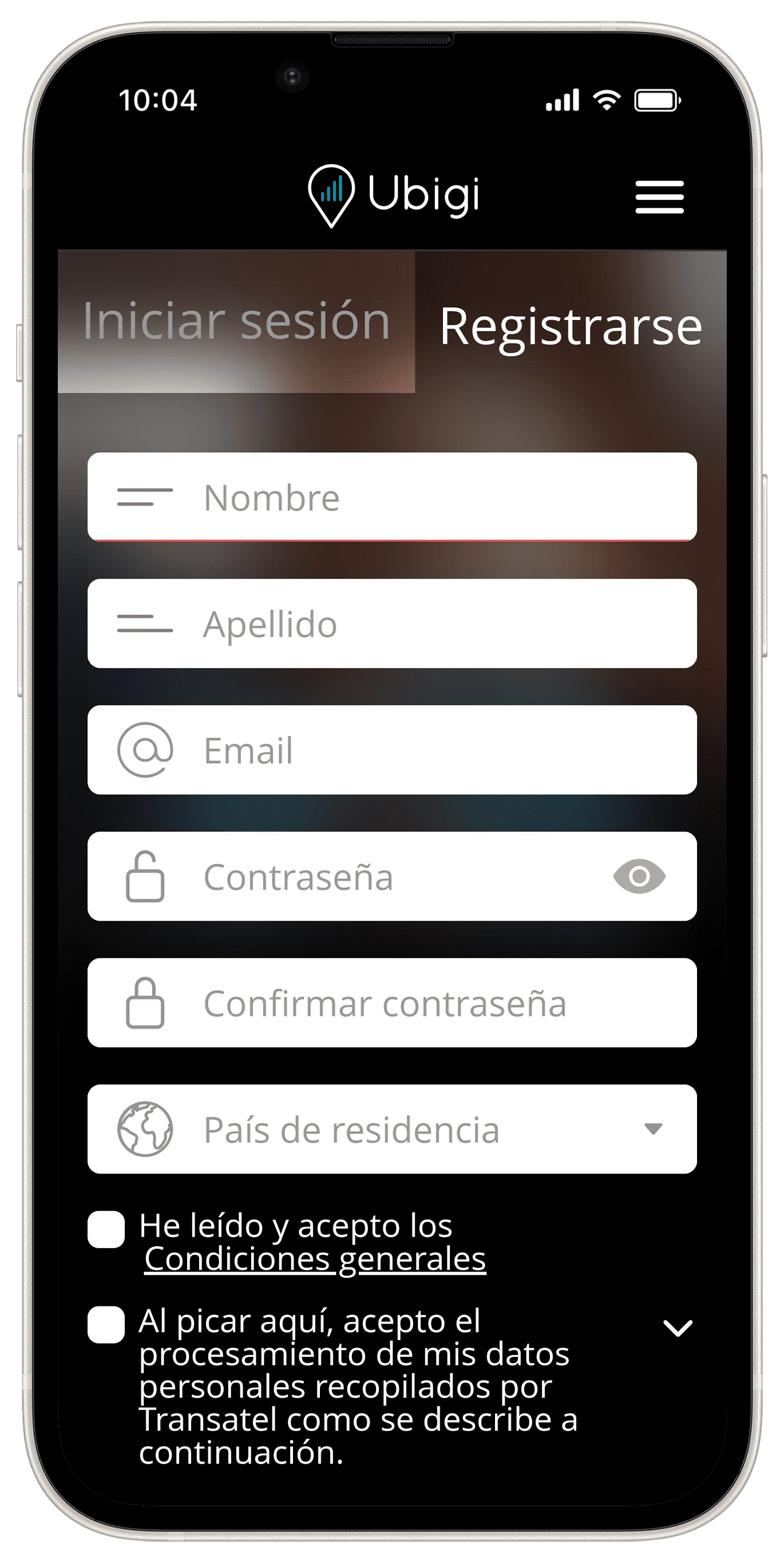Viewport: 784px width, 1564px height.
Task: Tap the Apellido input field
Action: (x=425, y=623)
